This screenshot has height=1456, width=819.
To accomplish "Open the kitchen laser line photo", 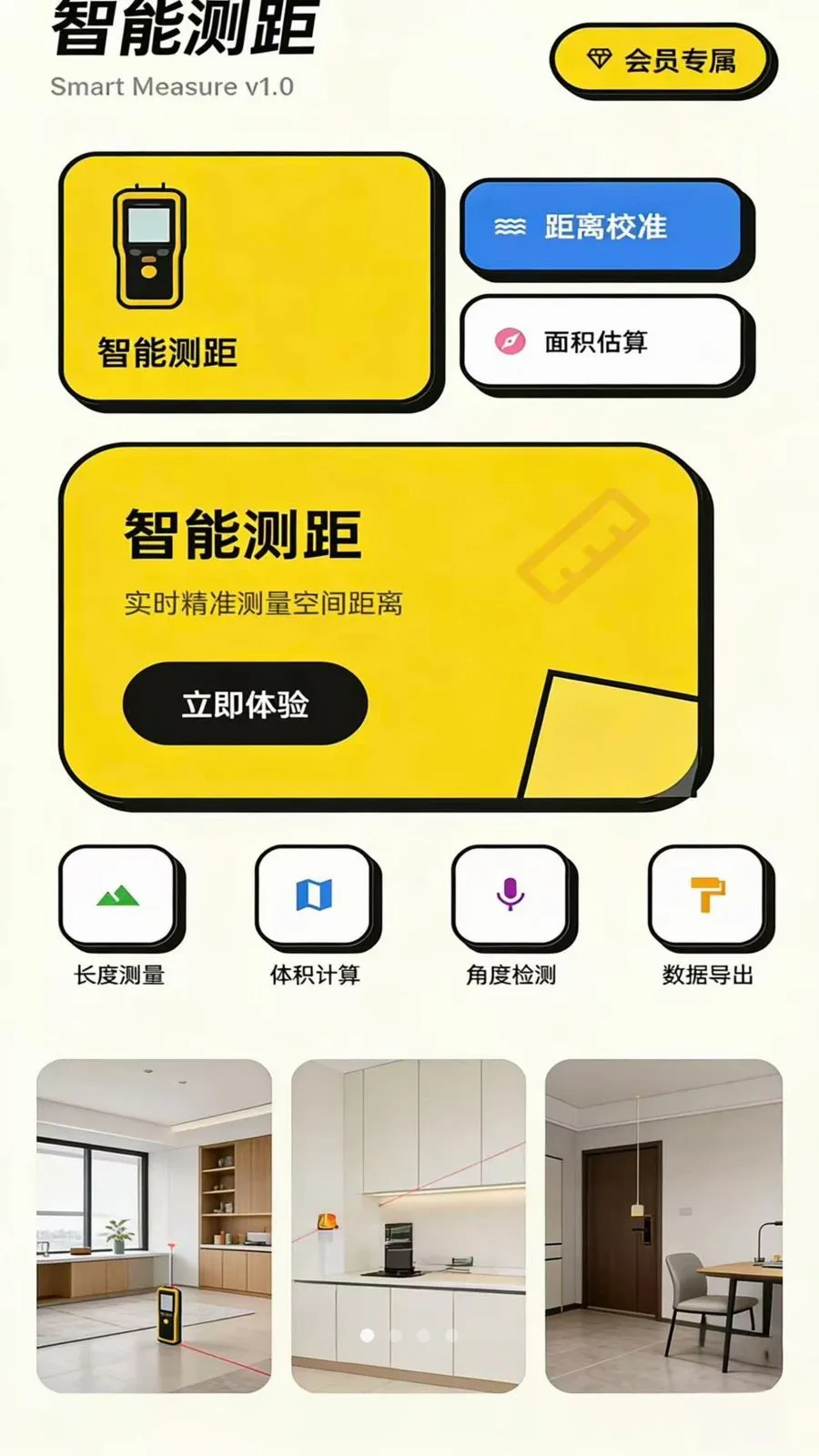I will point(409,1226).
